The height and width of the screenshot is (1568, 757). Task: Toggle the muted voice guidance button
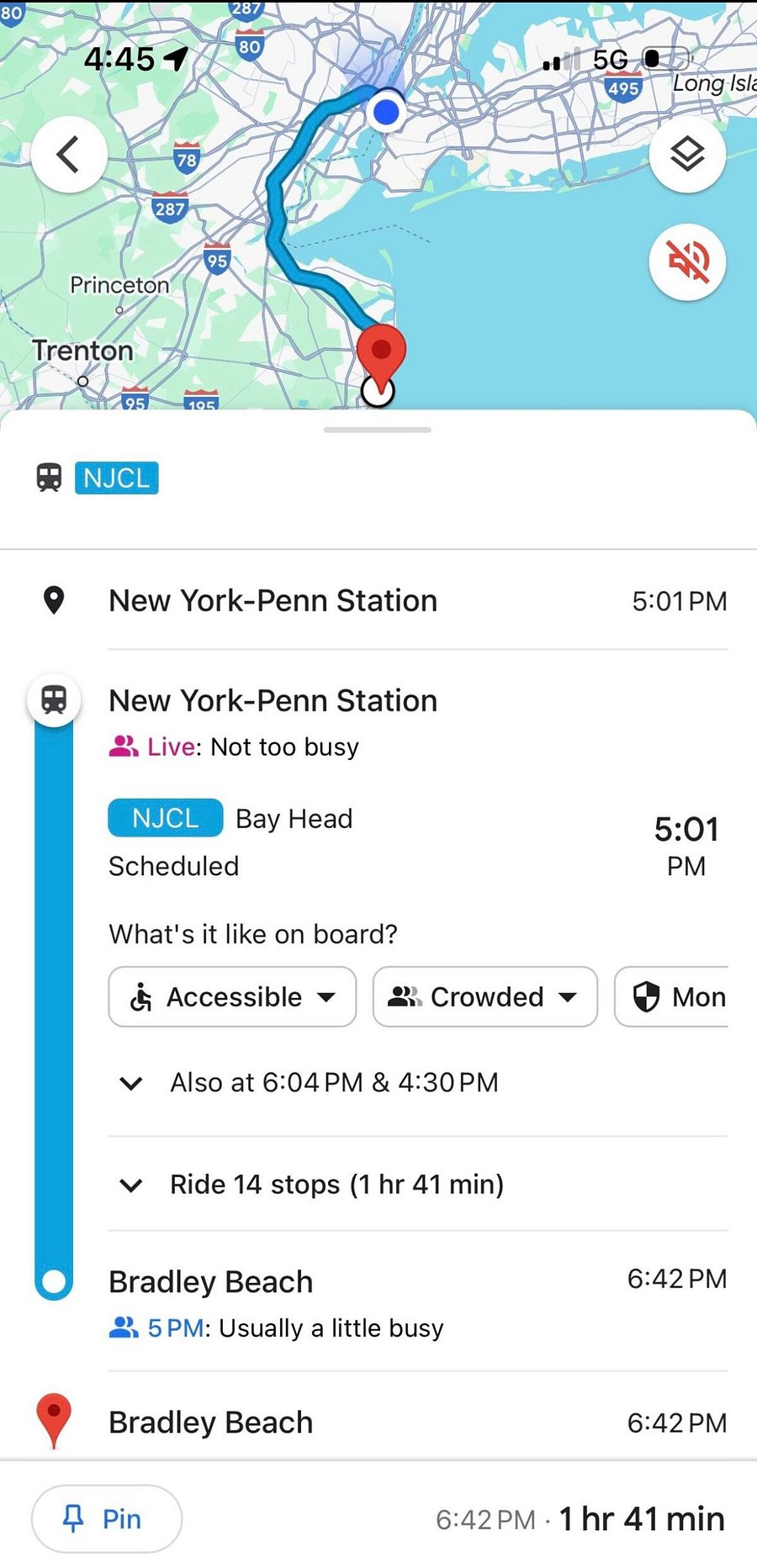click(x=687, y=262)
